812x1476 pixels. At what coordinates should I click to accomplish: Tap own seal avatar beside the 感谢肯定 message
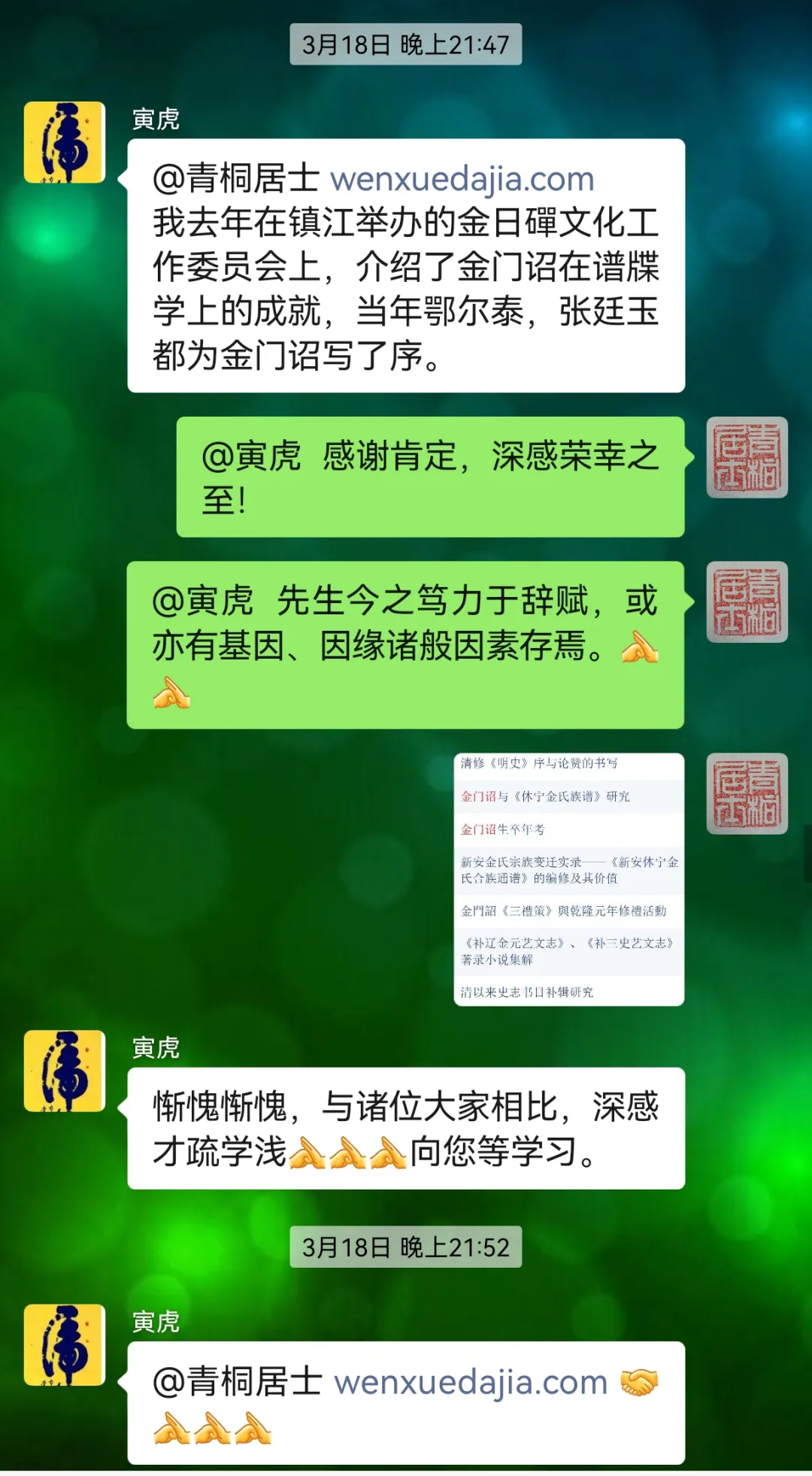point(747,457)
